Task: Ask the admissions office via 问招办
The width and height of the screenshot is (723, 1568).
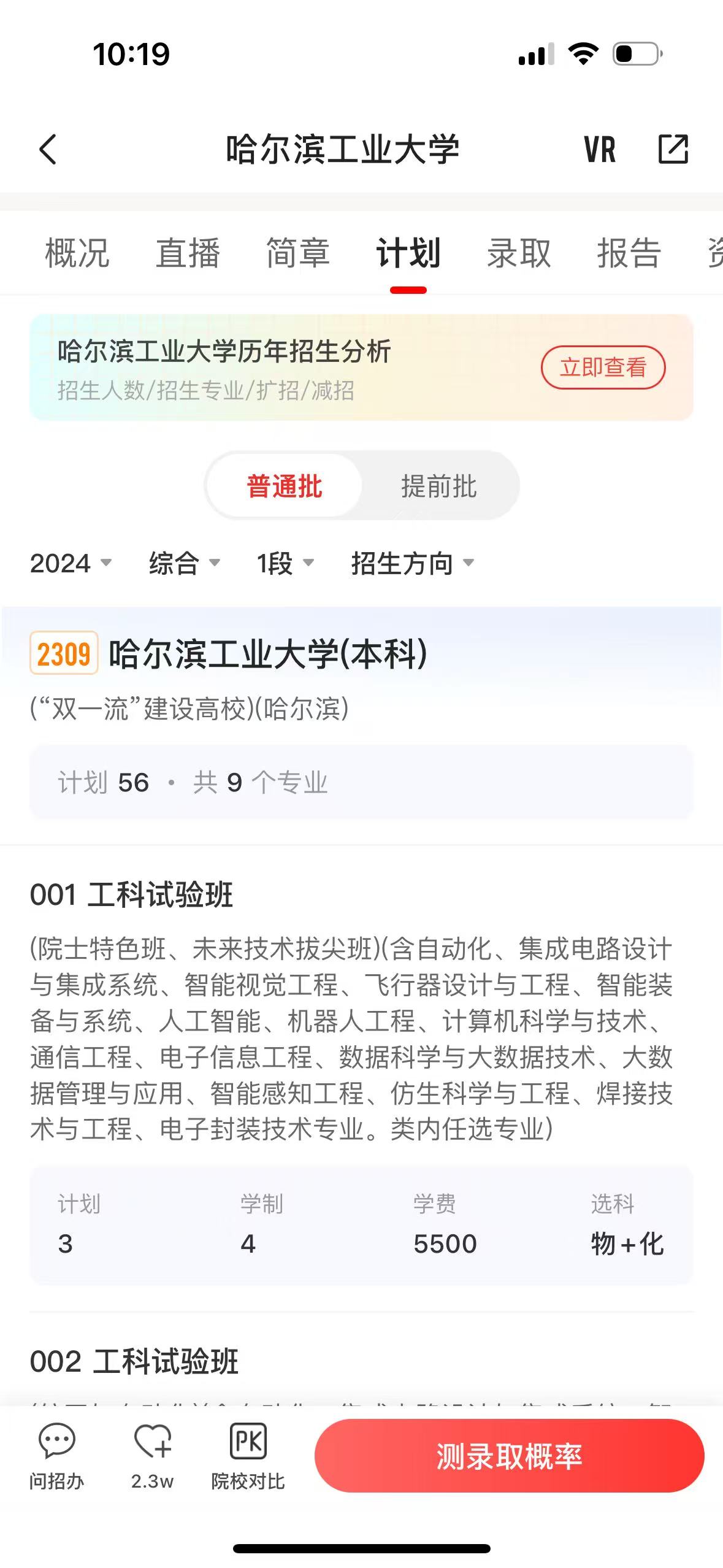Action: pyautogui.click(x=56, y=1456)
